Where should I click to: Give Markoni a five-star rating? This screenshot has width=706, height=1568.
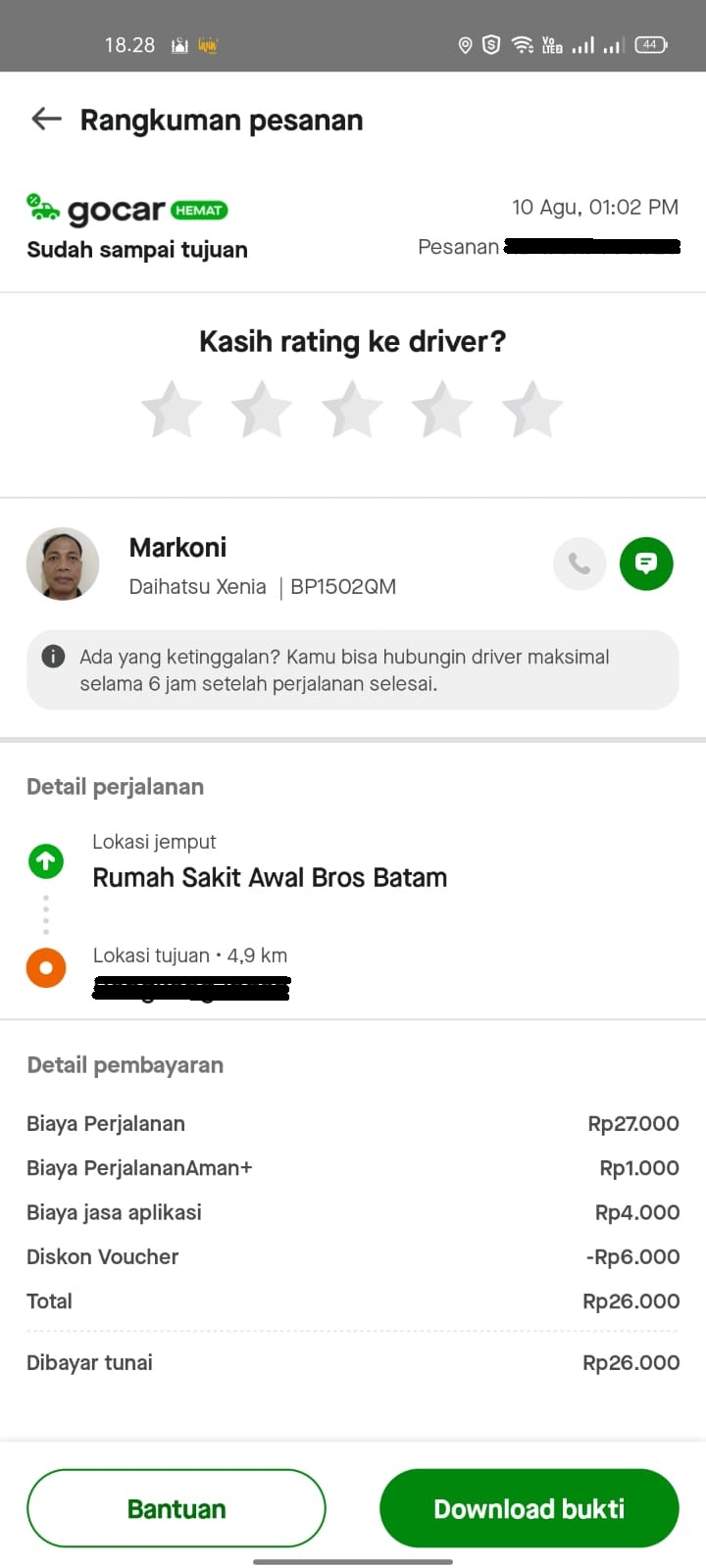tap(532, 409)
